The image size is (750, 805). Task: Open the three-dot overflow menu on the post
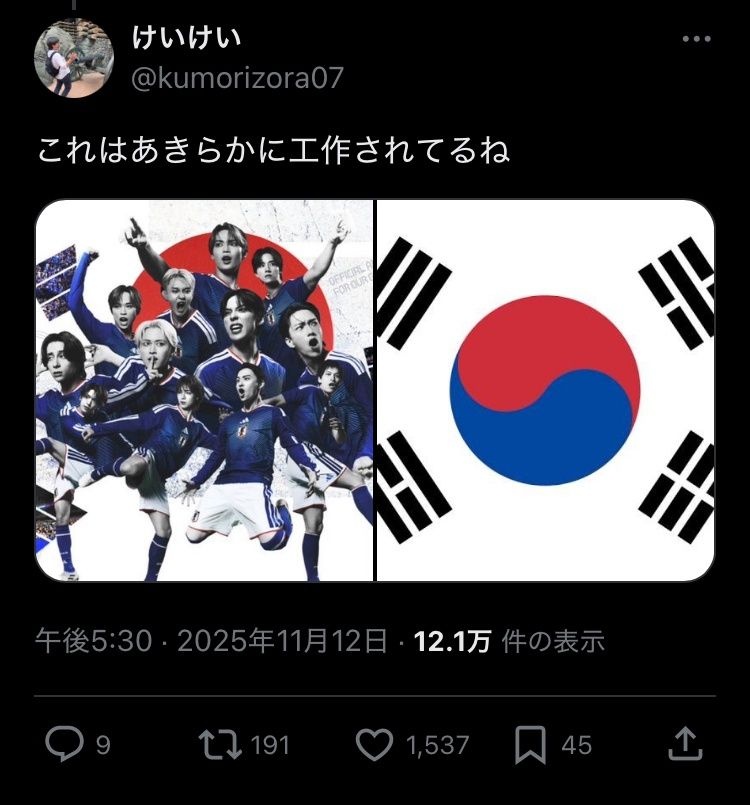pos(696,40)
